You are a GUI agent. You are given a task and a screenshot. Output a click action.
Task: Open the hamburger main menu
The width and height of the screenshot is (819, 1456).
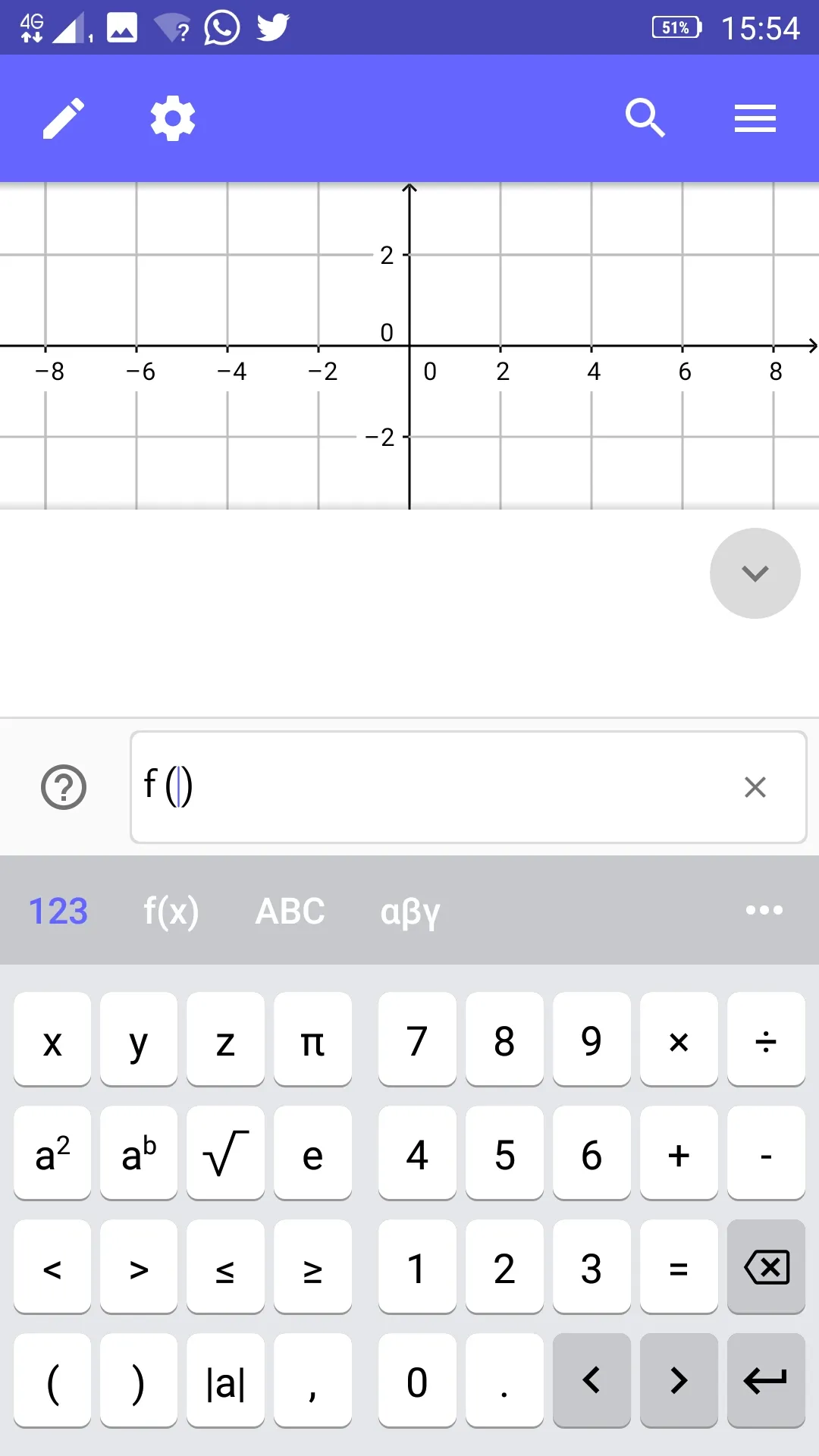[x=755, y=118]
